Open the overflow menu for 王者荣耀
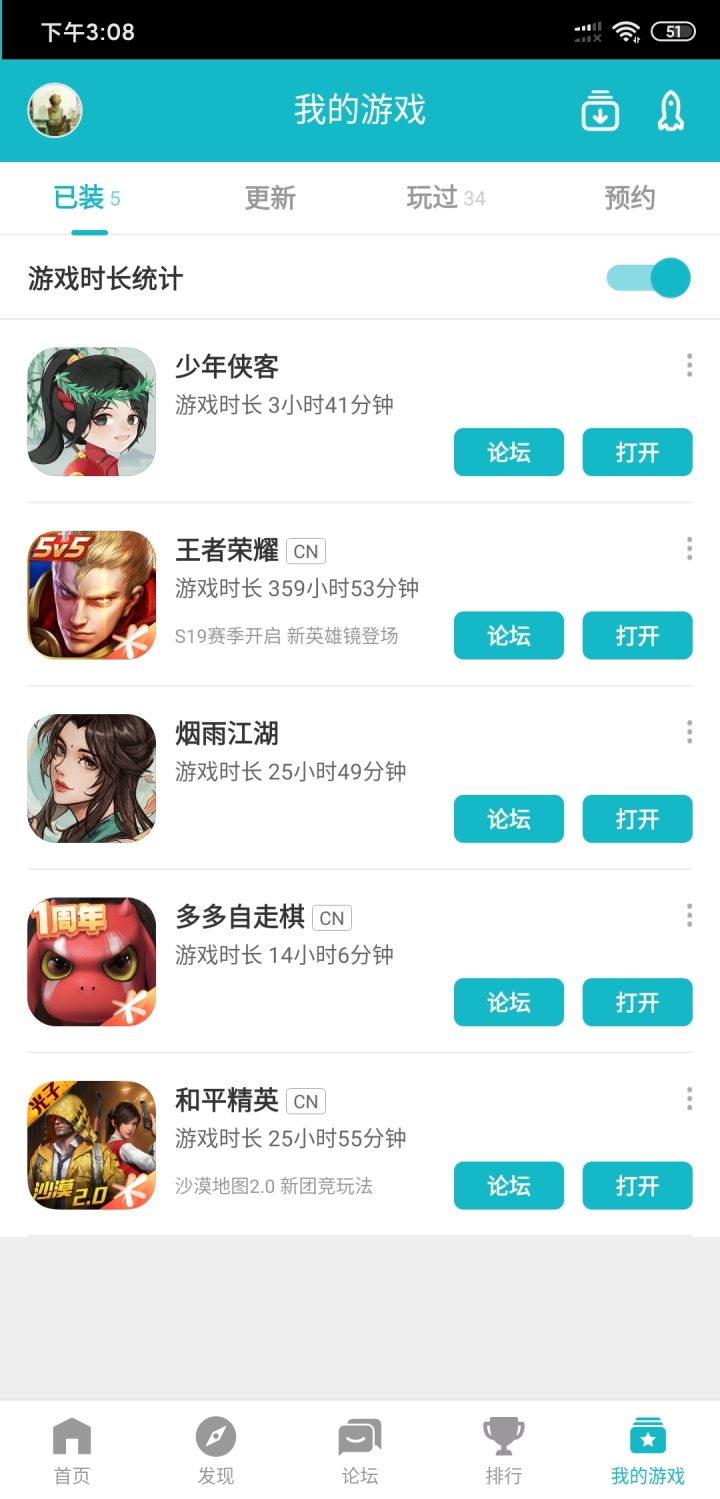Viewport: 720px width, 1499px height. coord(688,548)
